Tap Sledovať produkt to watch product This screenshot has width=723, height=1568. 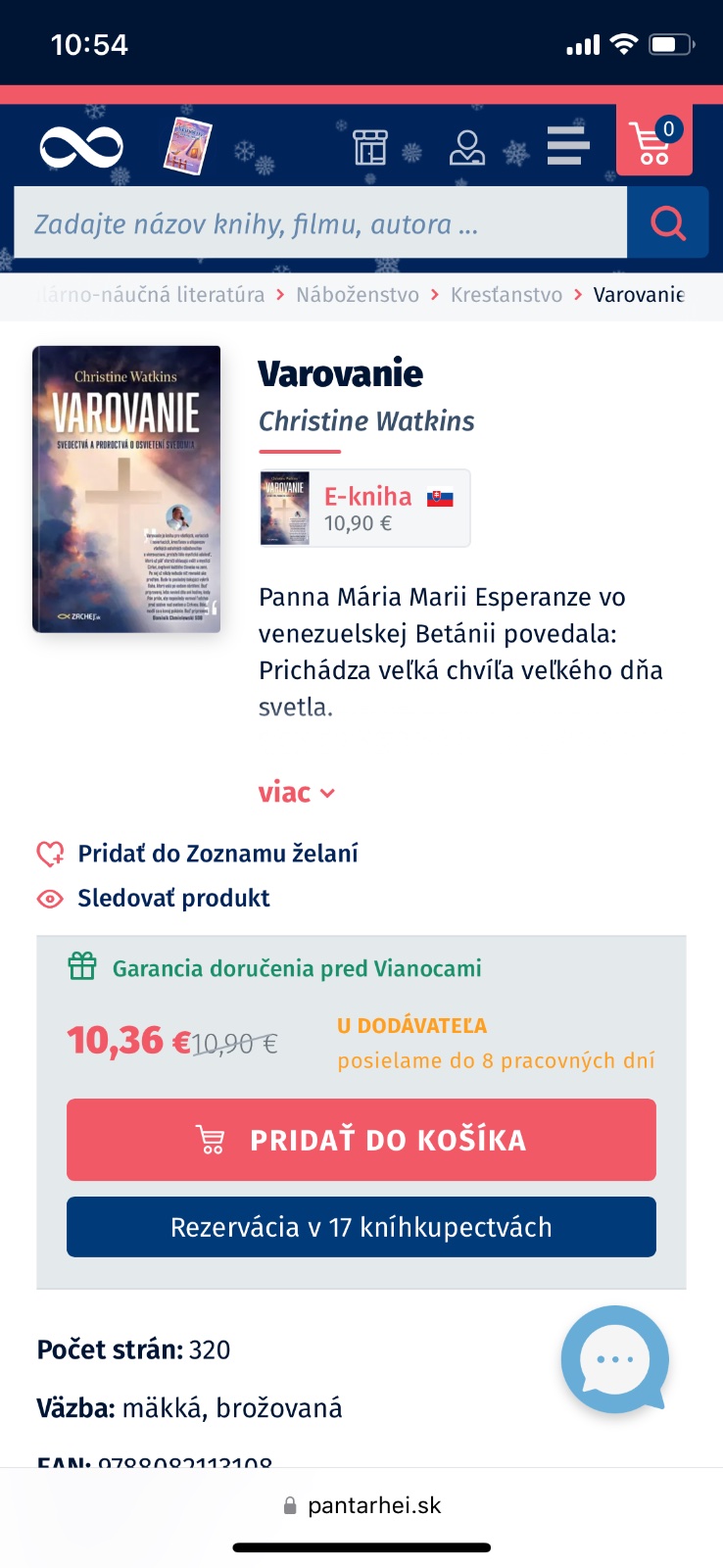point(172,899)
